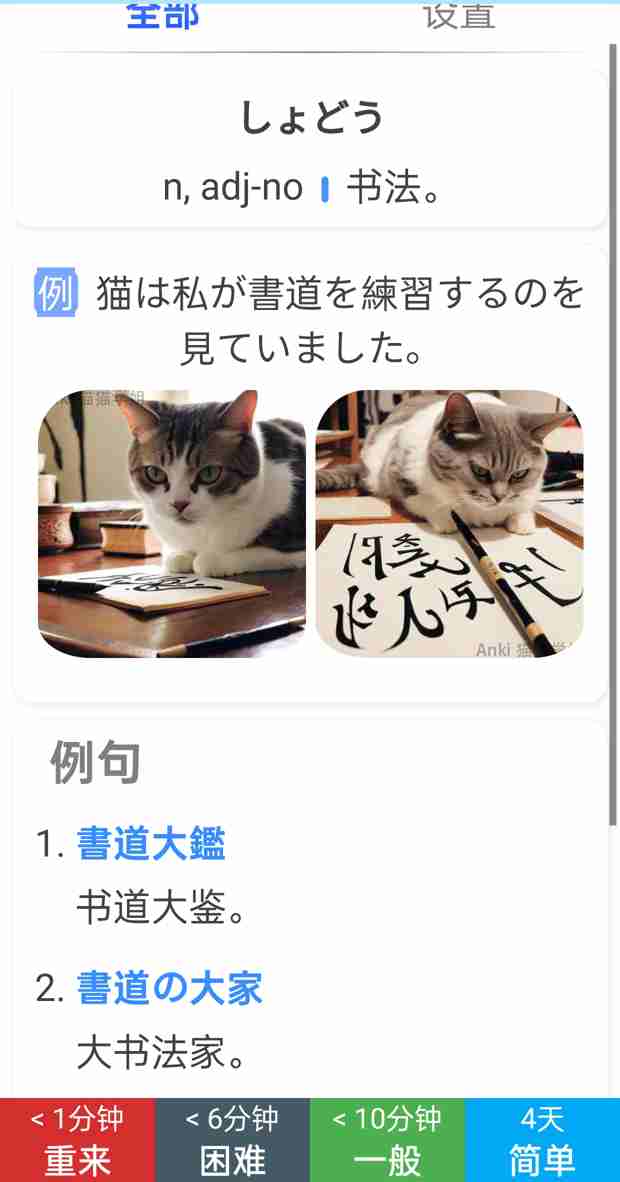Screen dimensions: 620x1182
Task: Tap the blue 例 badge
Action: pos(56,293)
